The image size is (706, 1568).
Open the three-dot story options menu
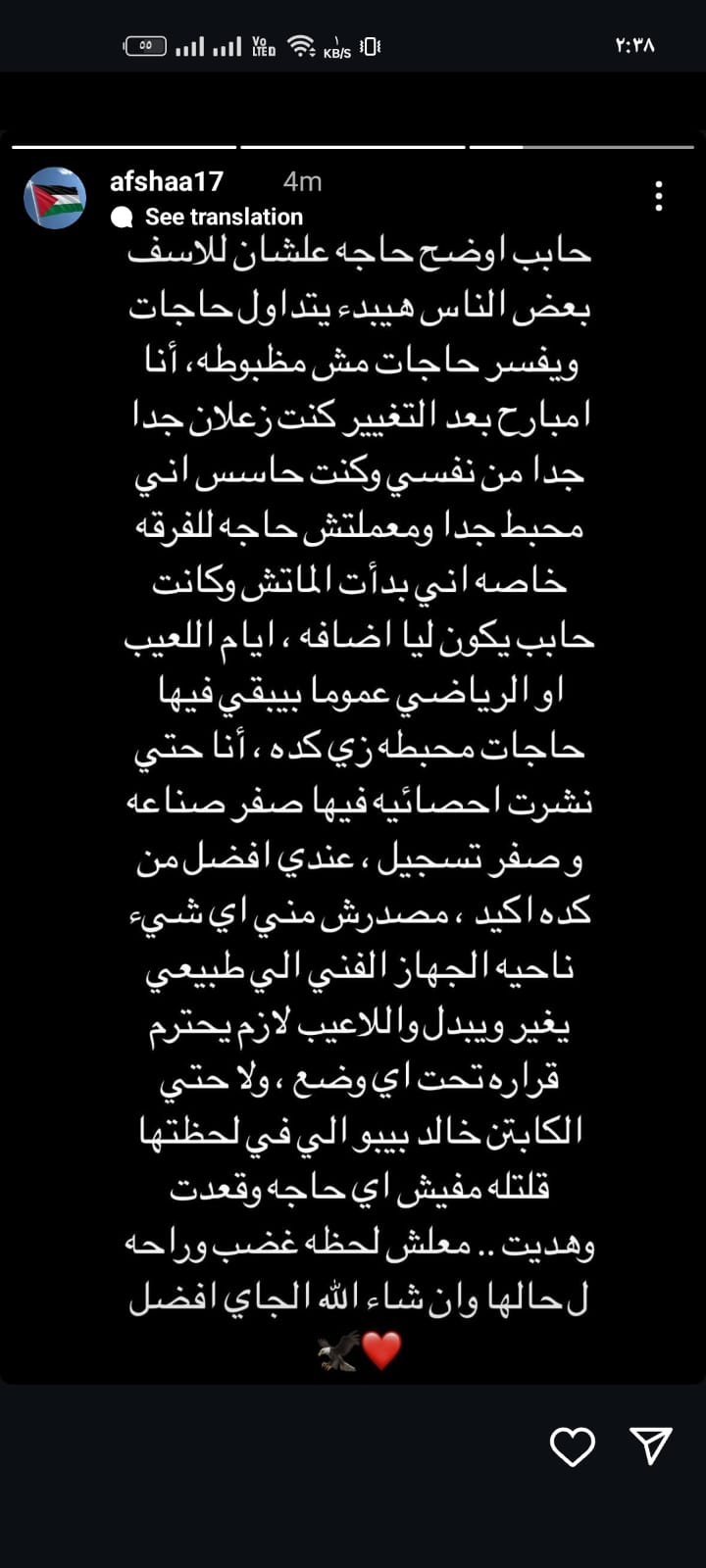click(659, 196)
